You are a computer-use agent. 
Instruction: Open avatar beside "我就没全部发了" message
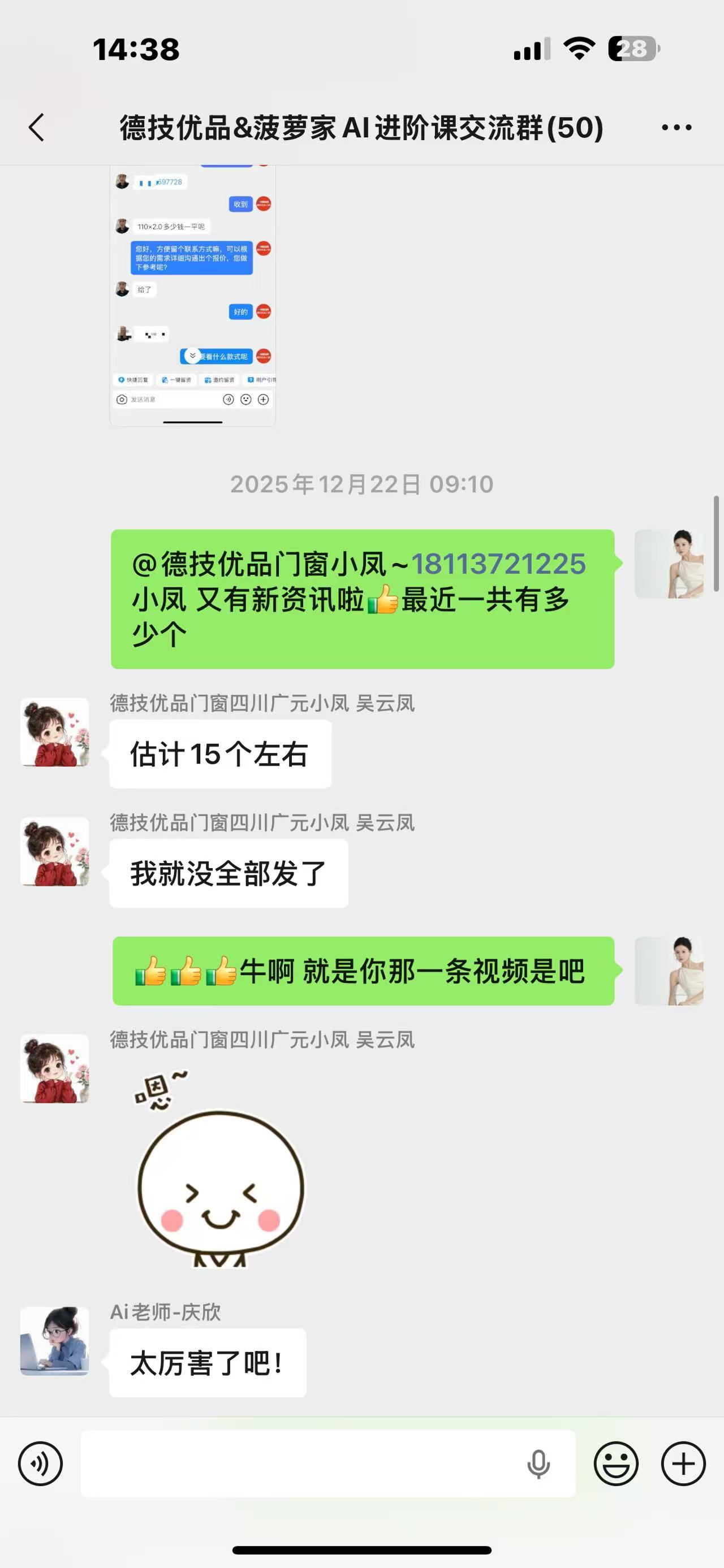point(55,852)
